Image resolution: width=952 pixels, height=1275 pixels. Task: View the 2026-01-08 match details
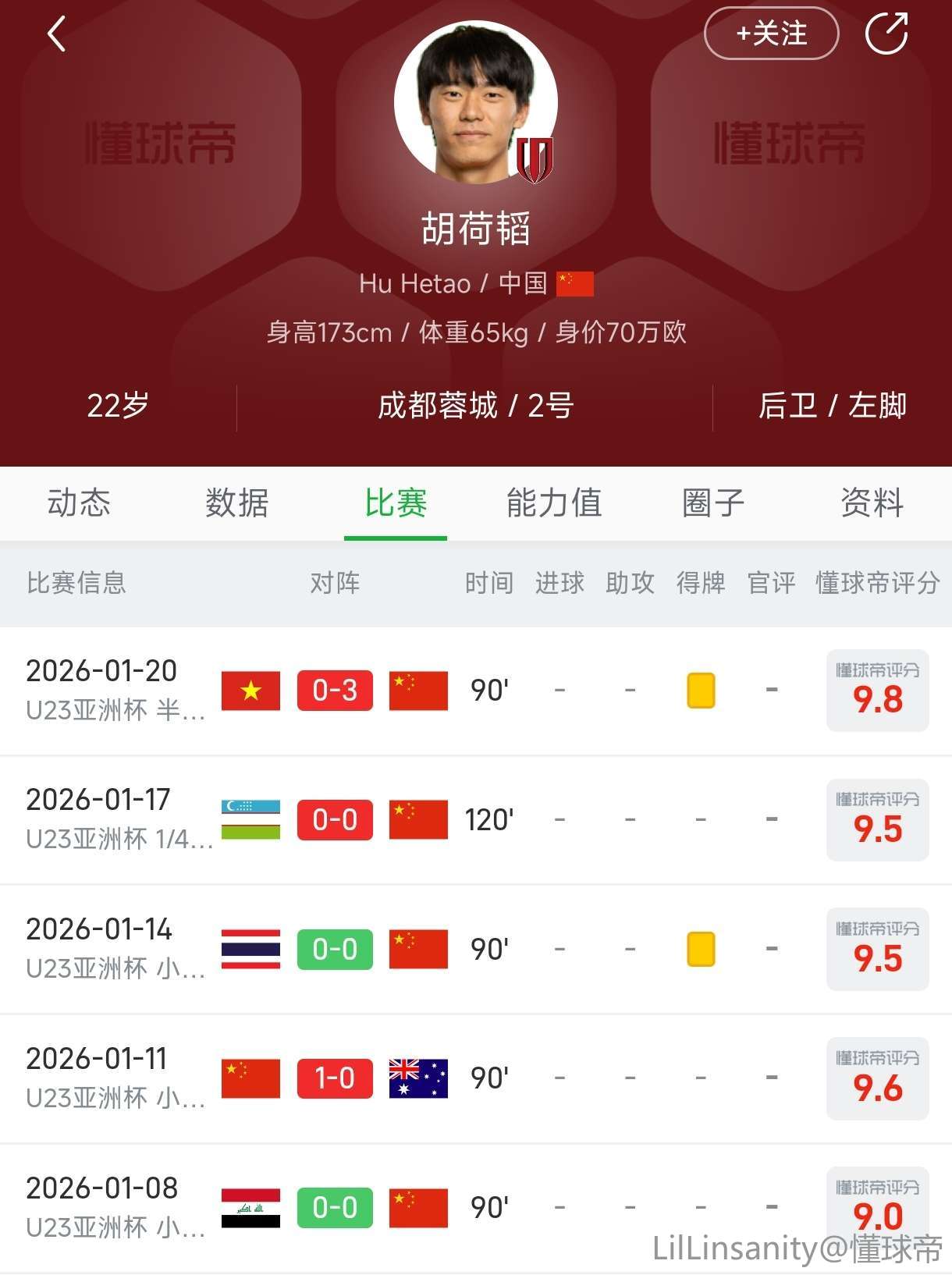(475, 1207)
